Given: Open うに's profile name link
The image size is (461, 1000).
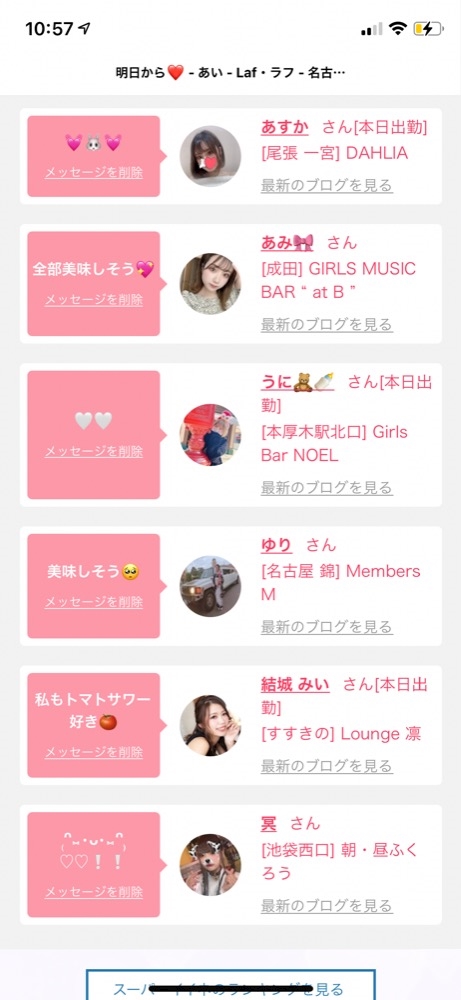Looking at the screenshot, I should click(298, 382).
